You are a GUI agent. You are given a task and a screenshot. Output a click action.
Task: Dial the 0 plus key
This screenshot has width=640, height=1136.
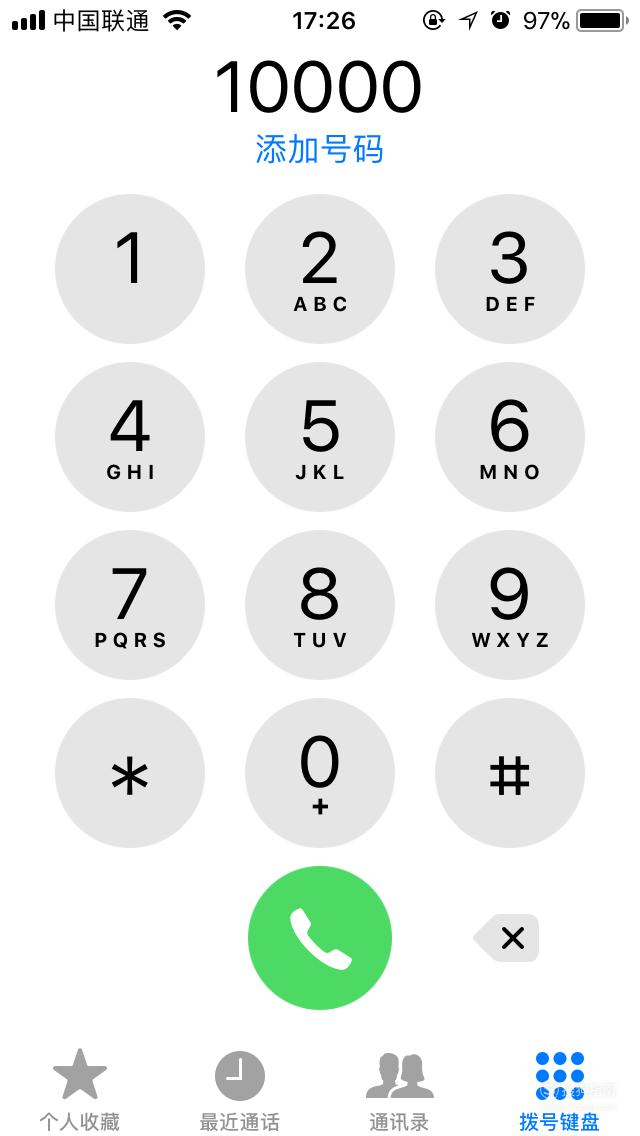click(x=320, y=773)
